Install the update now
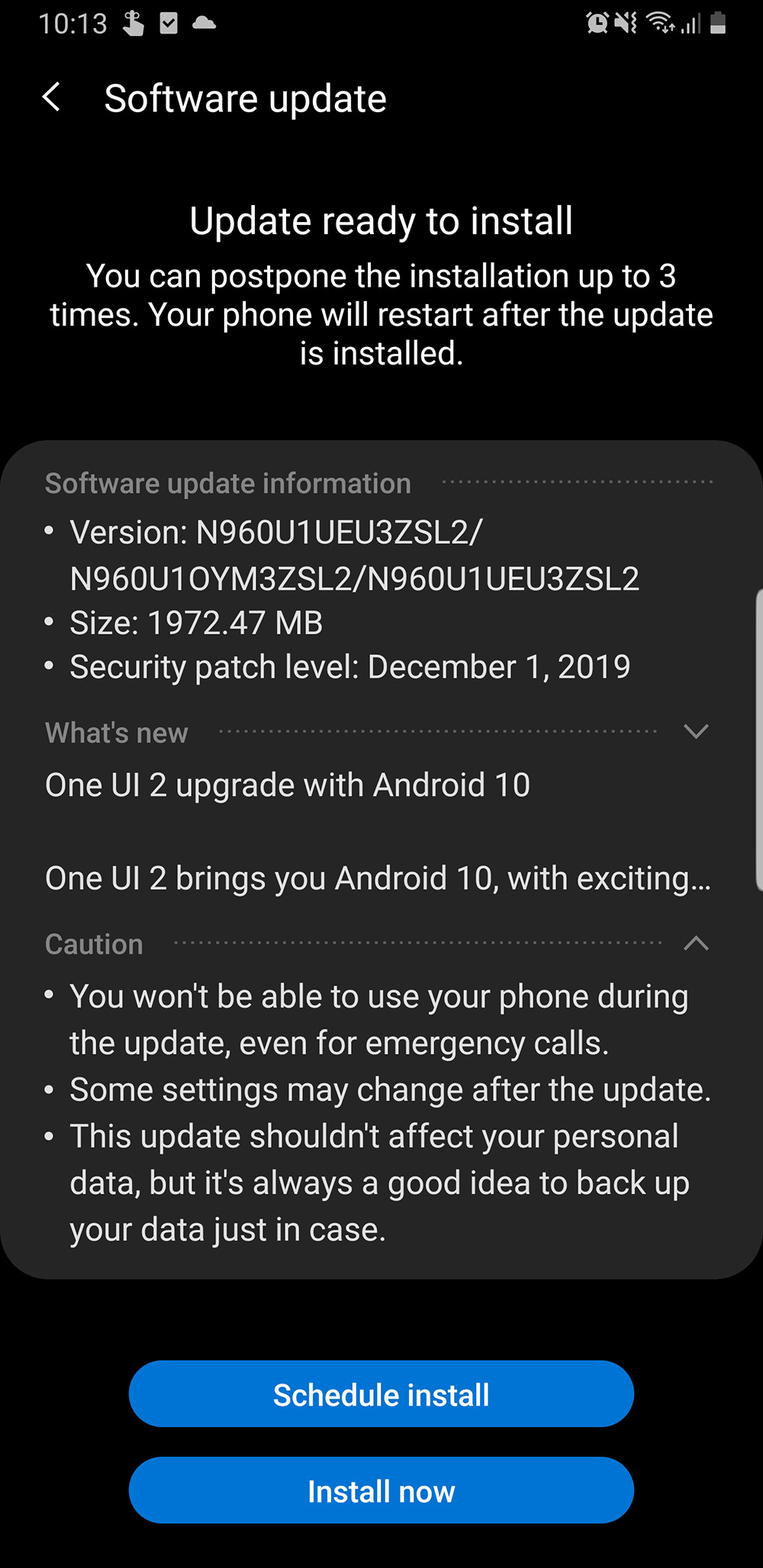 click(381, 1490)
